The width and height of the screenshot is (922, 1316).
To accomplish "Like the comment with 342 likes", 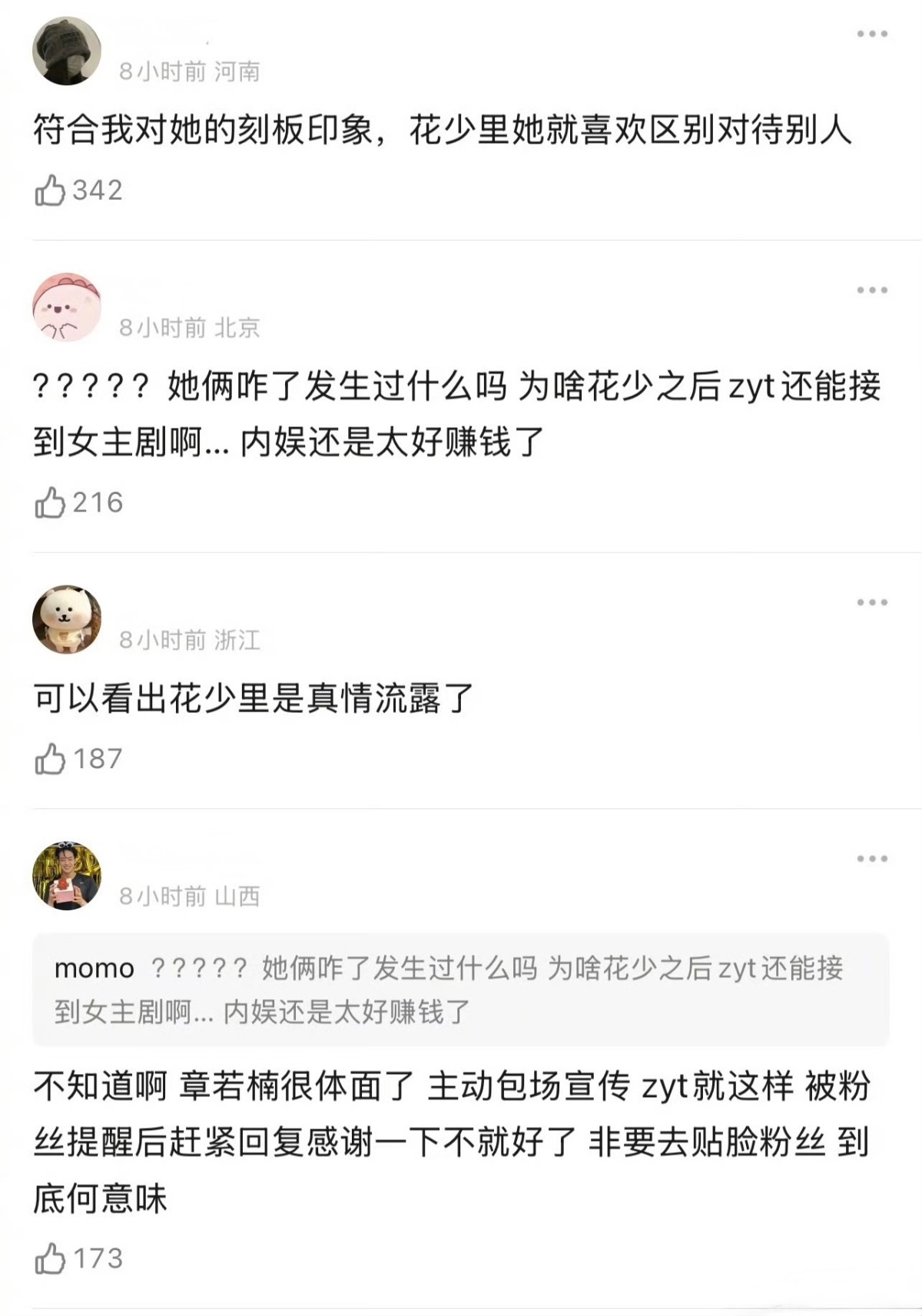I will pos(51,191).
